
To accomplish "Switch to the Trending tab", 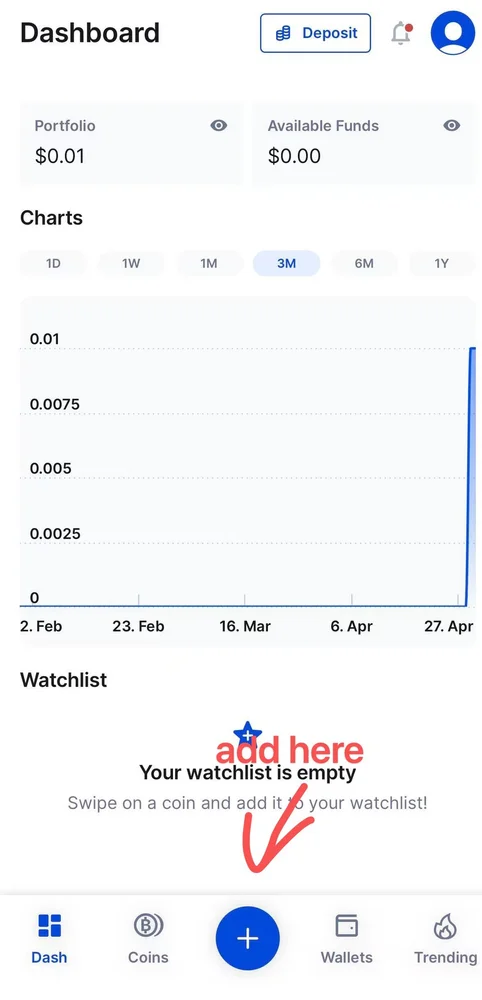I will coord(445,938).
